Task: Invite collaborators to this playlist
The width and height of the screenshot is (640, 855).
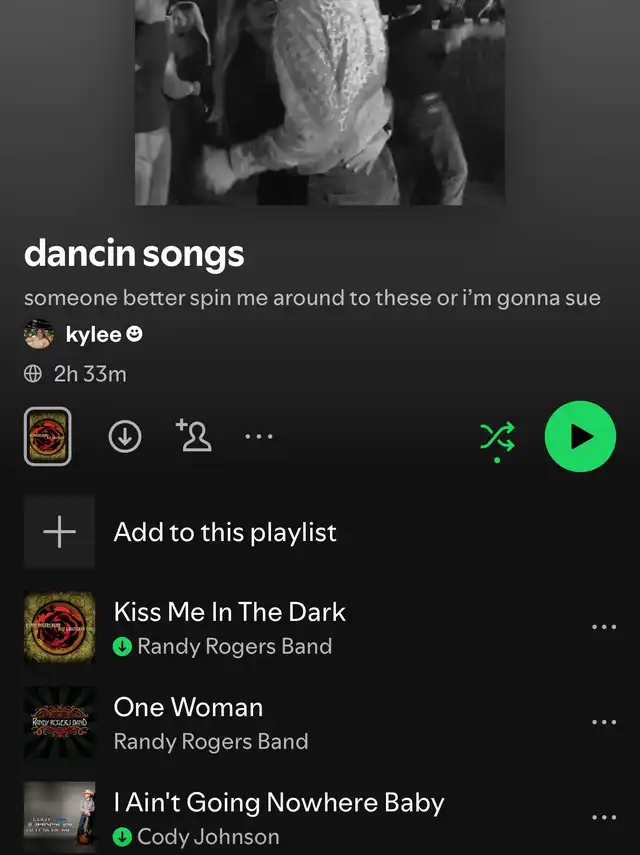Action: (193, 435)
